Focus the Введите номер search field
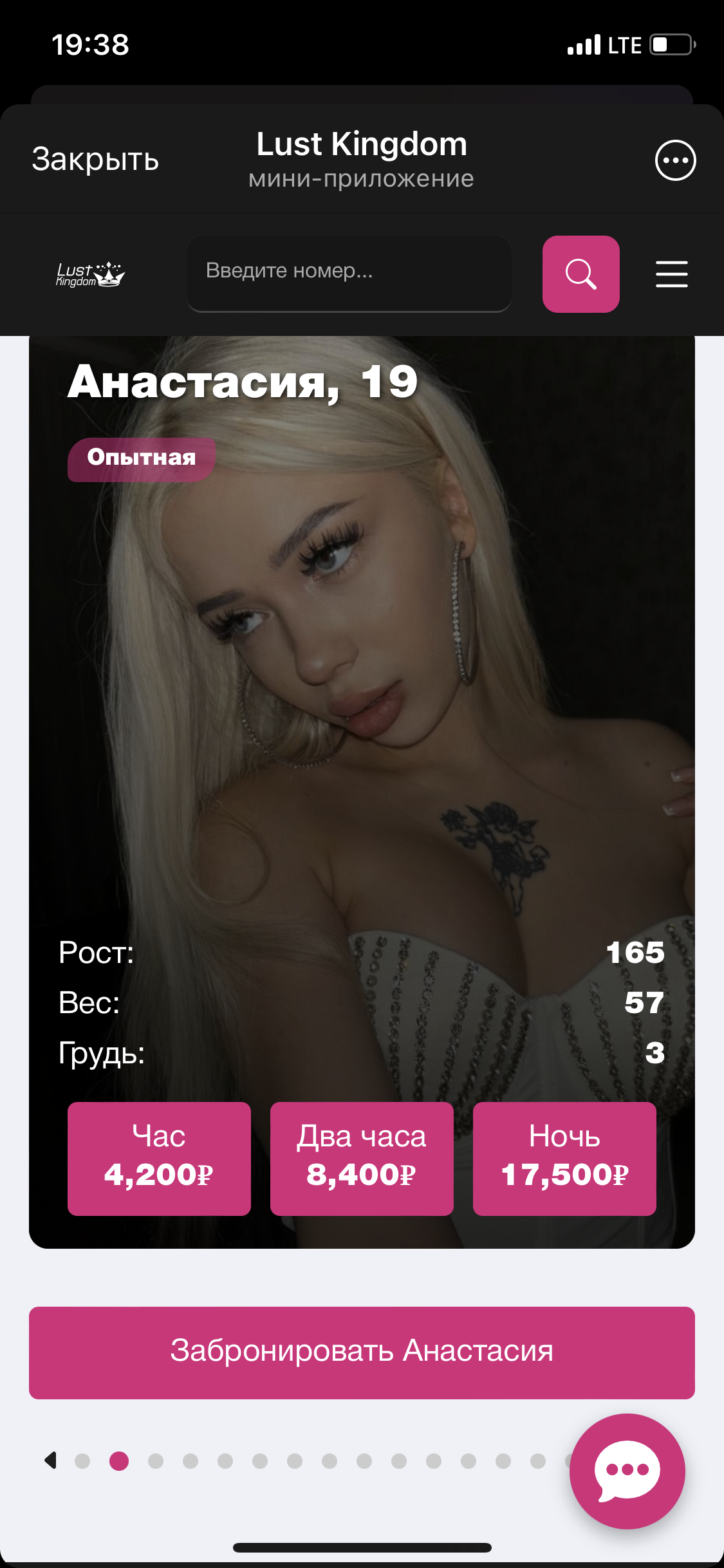The image size is (724, 1568). coord(349,274)
